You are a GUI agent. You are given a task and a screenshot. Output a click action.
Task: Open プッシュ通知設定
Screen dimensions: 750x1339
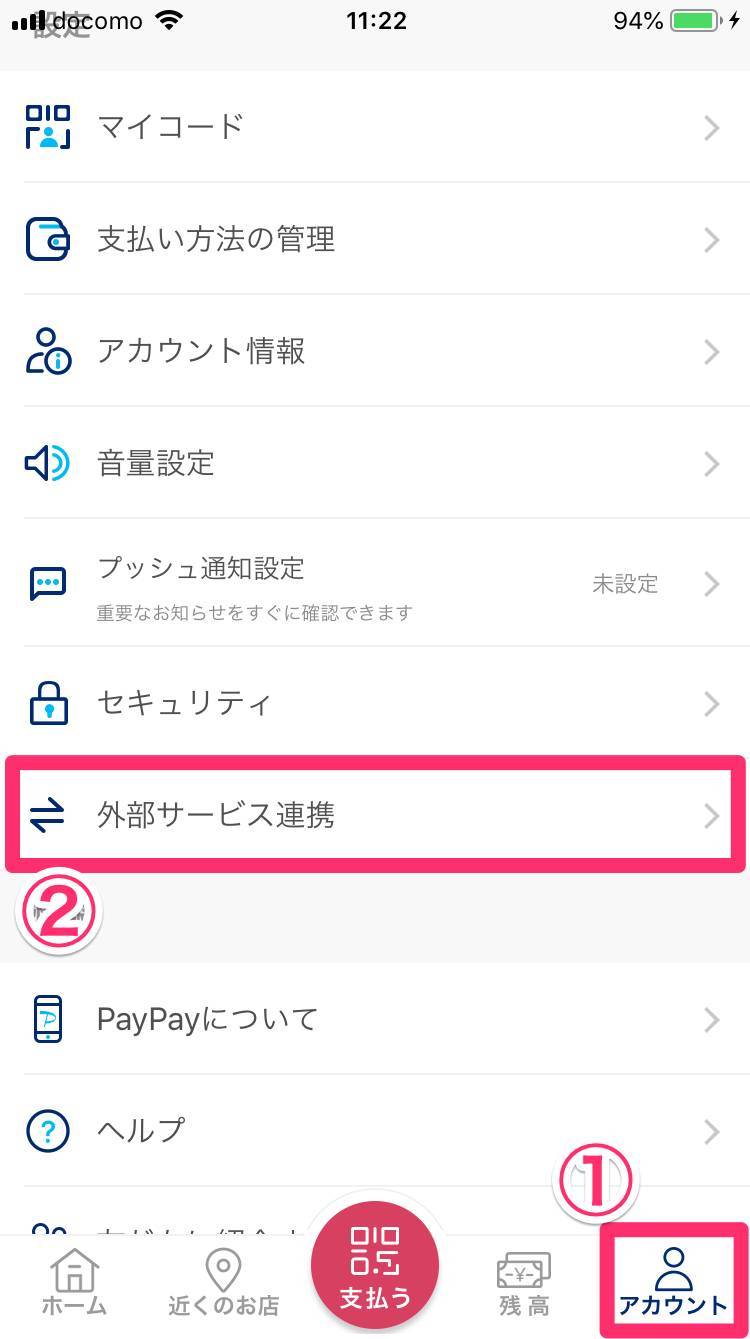[375, 583]
